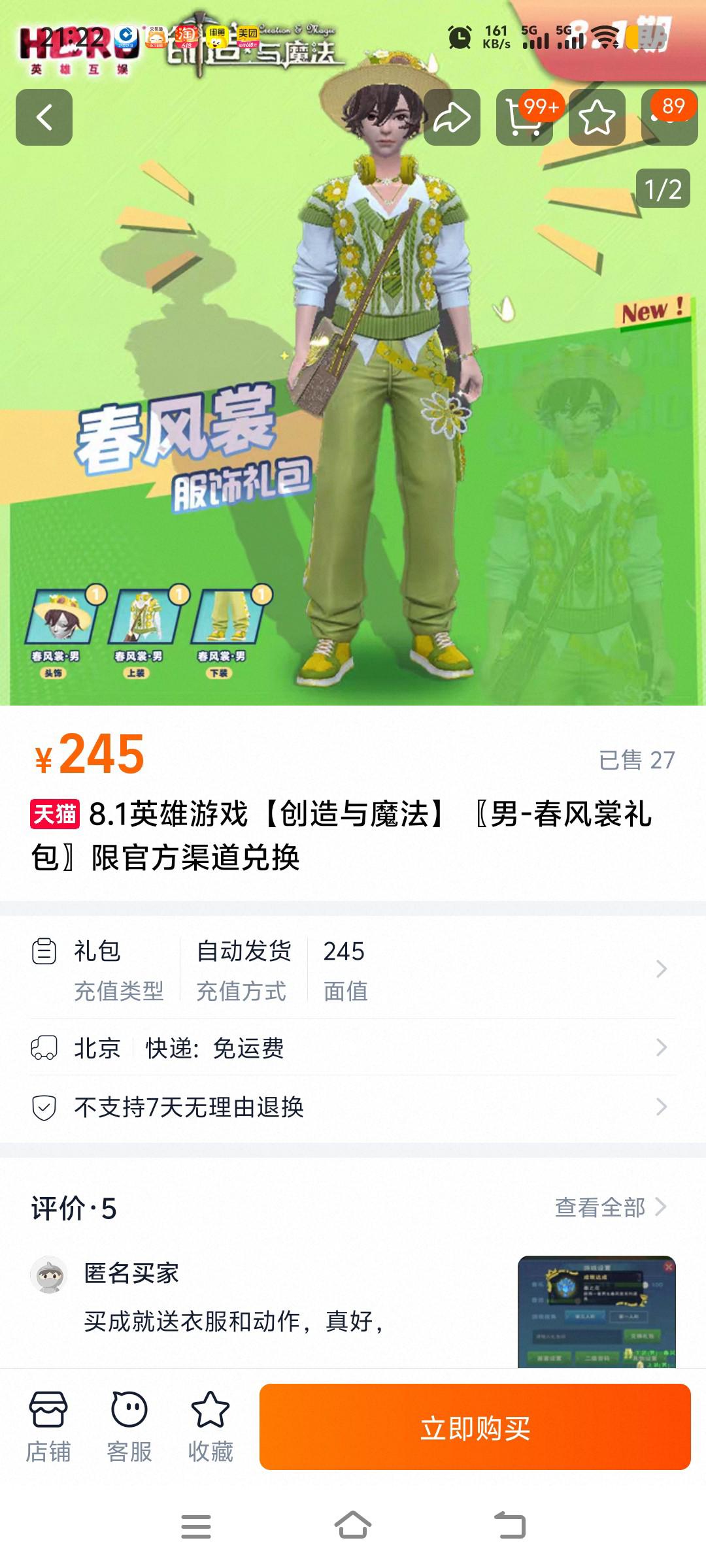Open the shopping cart
This screenshot has width=706, height=1568.
point(524,118)
